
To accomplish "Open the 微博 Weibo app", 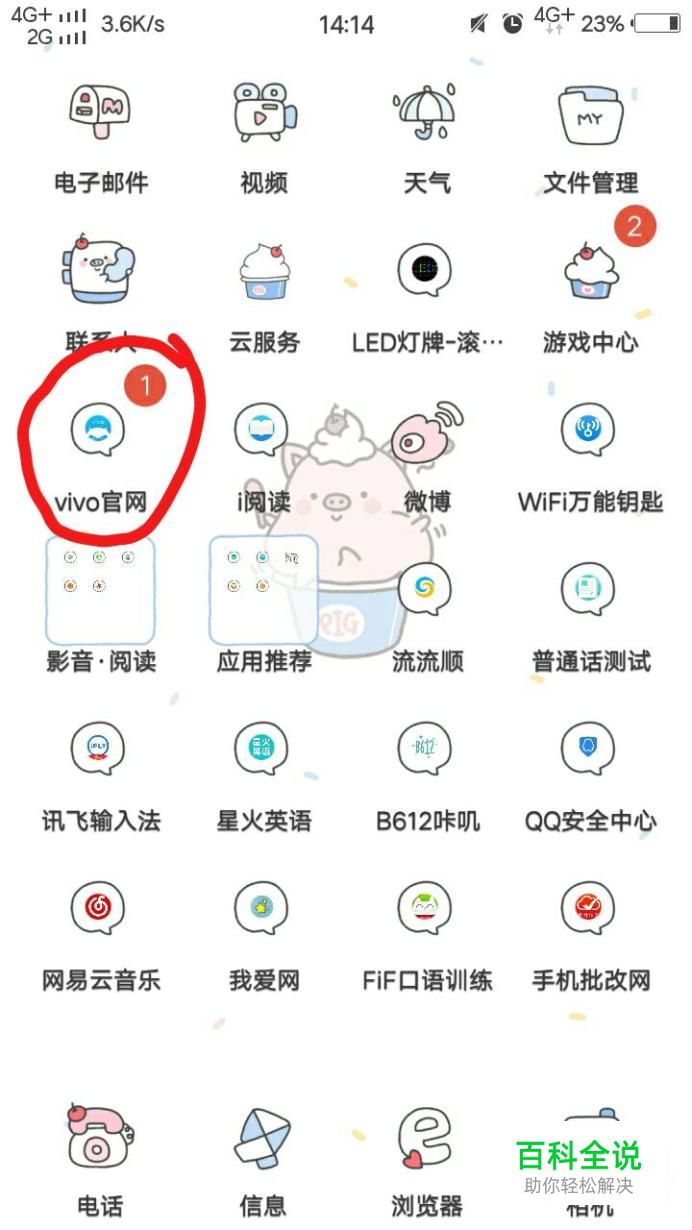I will (427, 432).
